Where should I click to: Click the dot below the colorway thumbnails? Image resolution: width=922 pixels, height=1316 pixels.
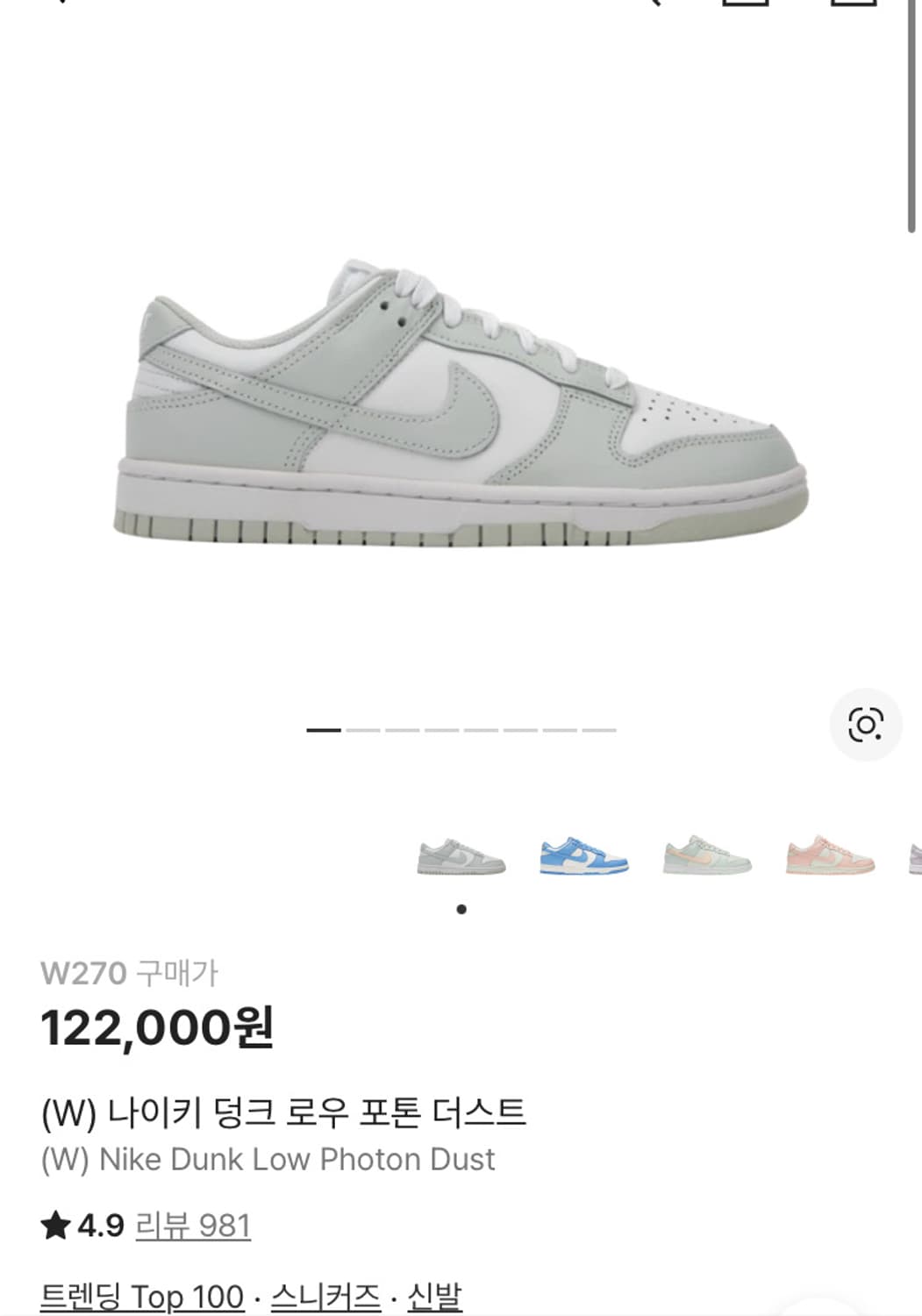pyautogui.click(x=460, y=910)
